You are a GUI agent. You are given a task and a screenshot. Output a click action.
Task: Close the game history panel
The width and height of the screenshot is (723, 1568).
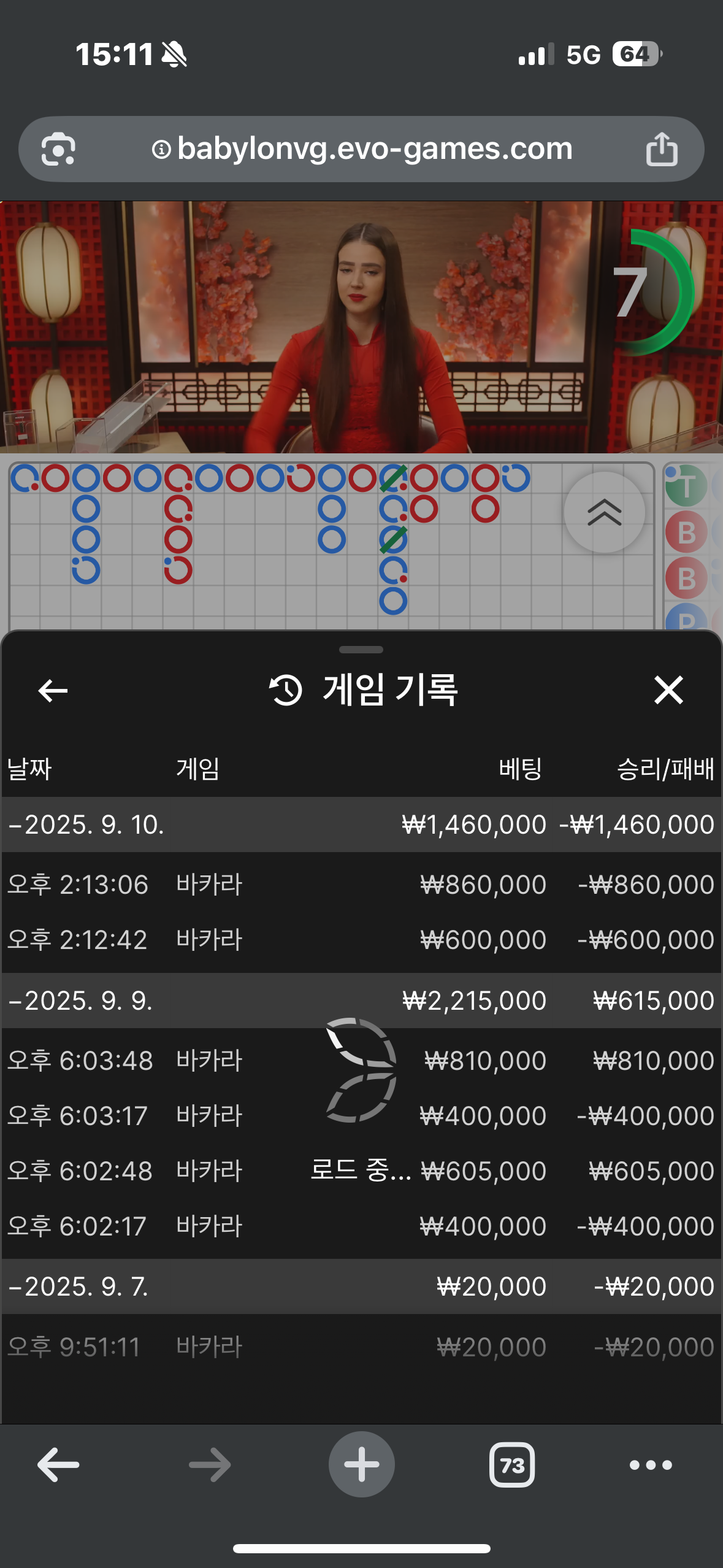point(668,690)
